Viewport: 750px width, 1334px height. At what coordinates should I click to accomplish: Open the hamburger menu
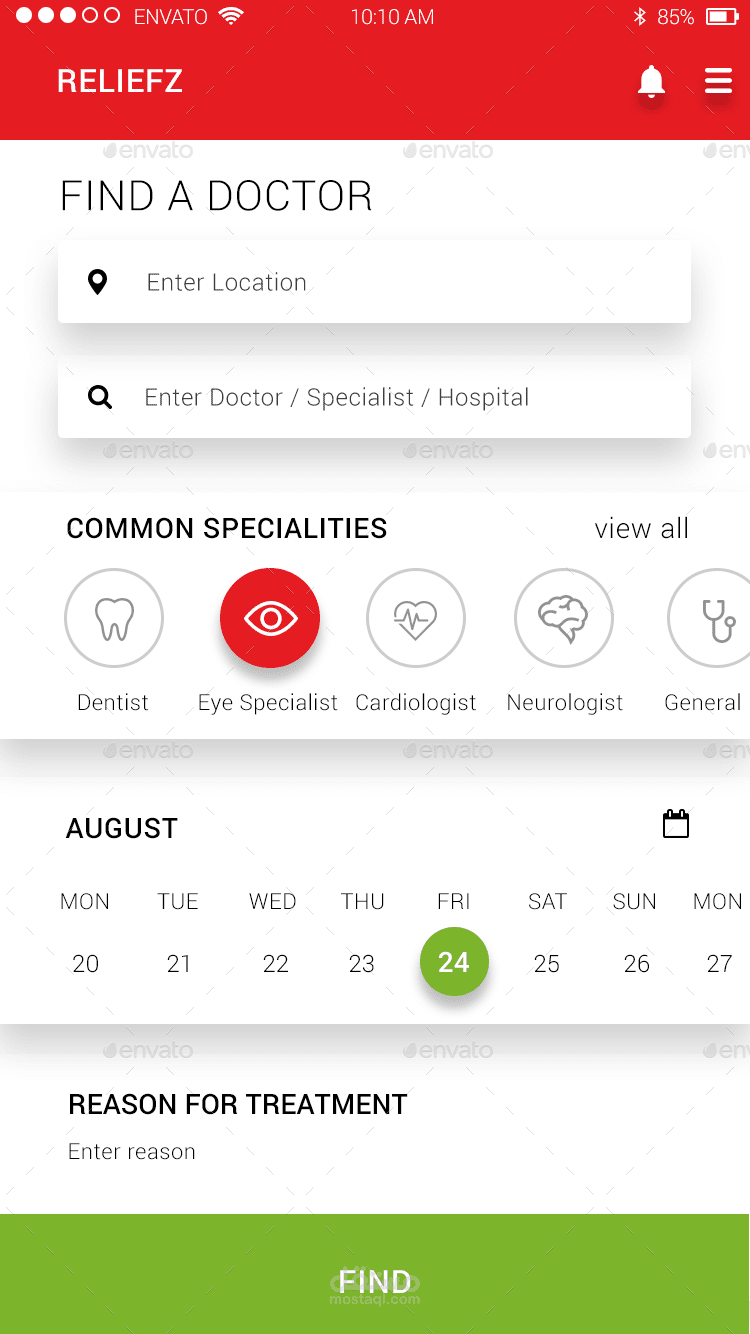[x=718, y=81]
